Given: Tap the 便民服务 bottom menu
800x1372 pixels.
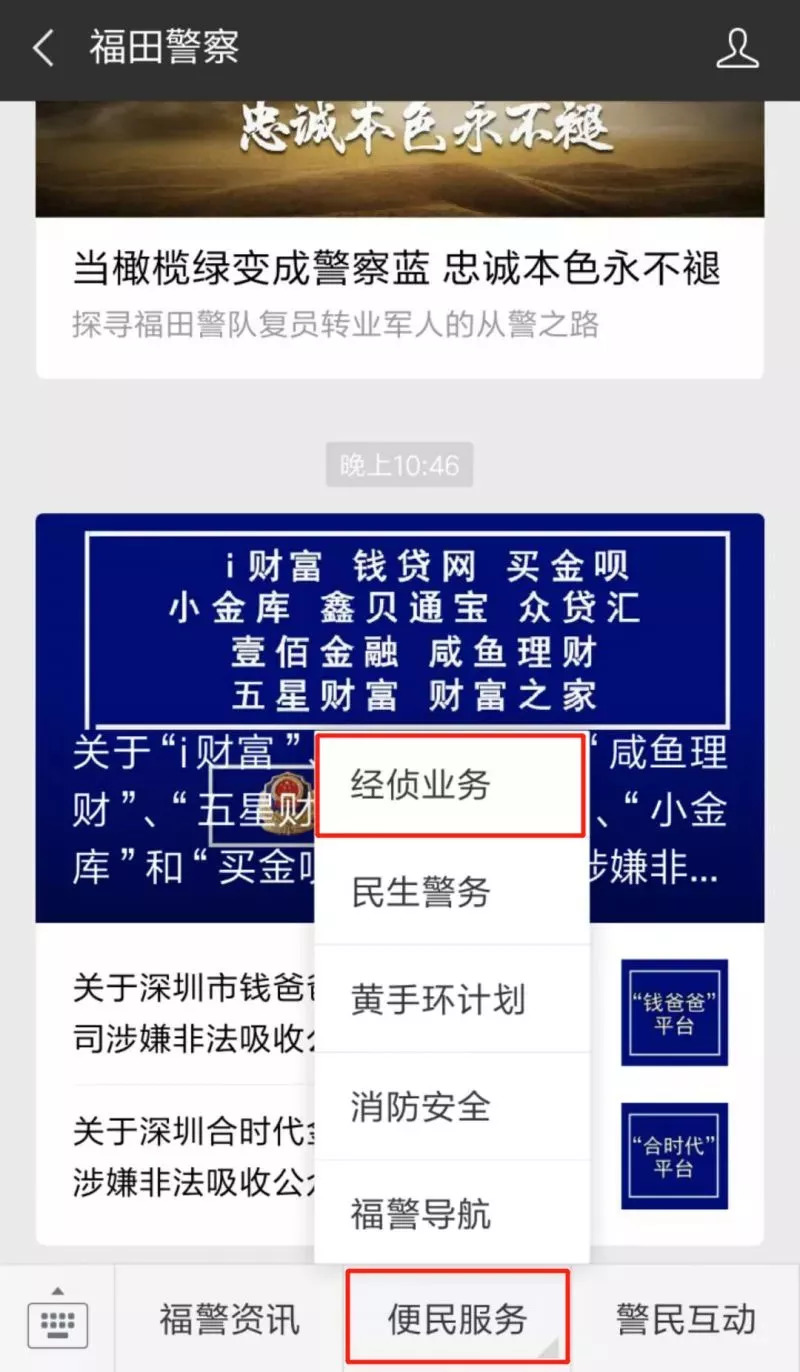Looking at the screenshot, I should 457,1319.
